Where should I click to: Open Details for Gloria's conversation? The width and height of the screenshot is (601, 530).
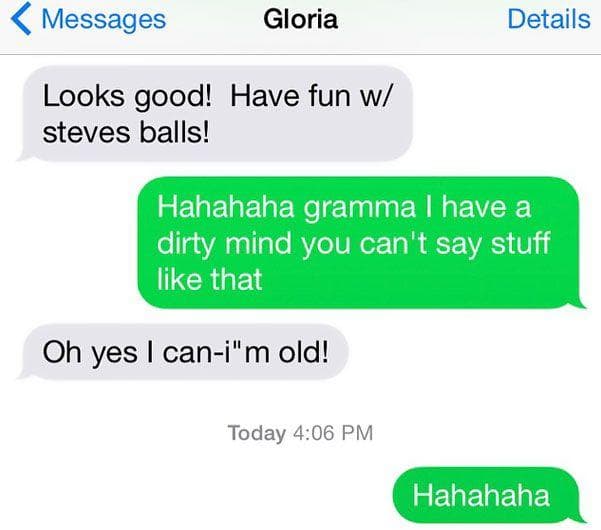click(548, 19)
